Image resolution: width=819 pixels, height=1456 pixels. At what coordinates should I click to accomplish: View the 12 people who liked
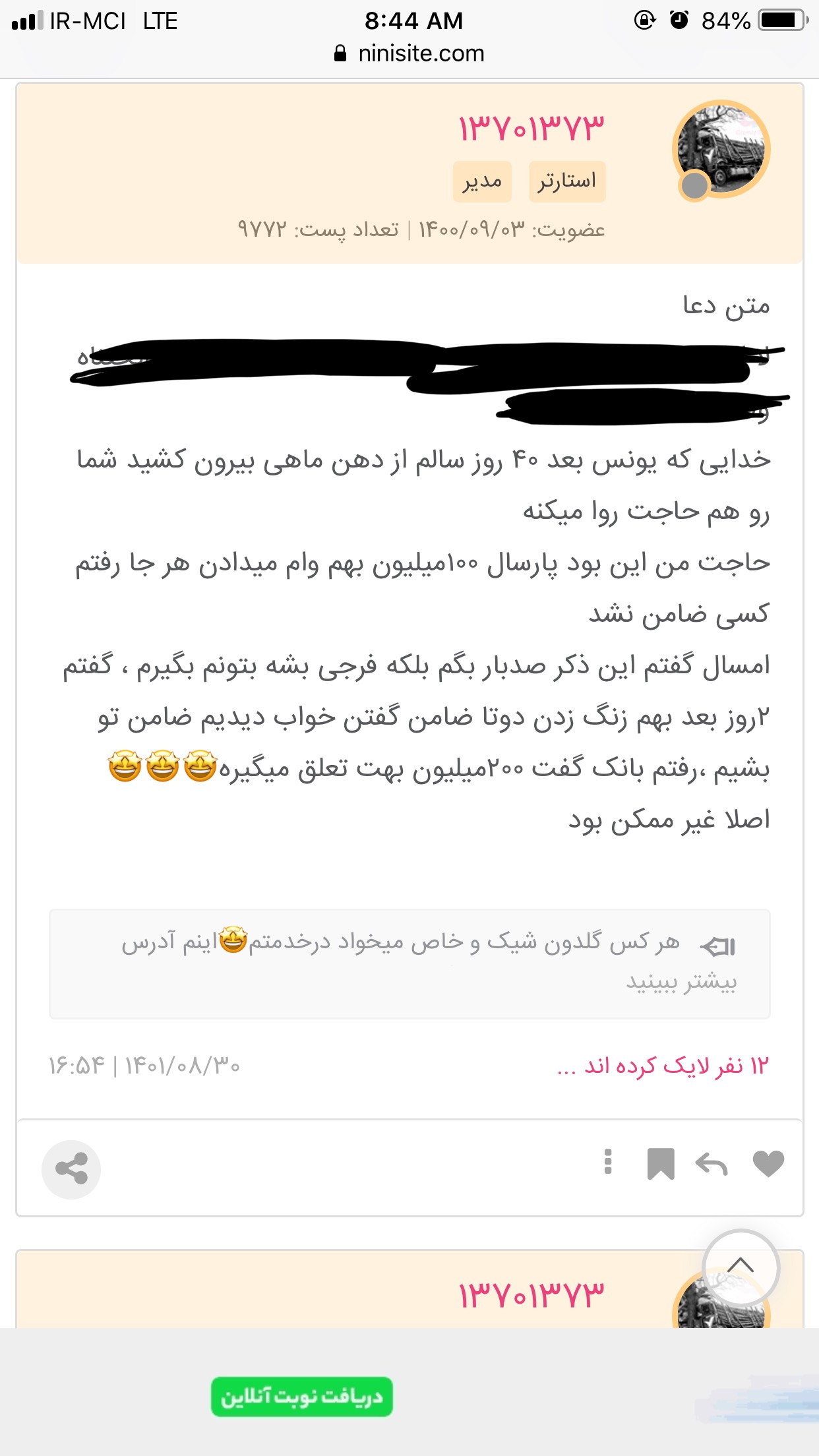(663, 1066)
